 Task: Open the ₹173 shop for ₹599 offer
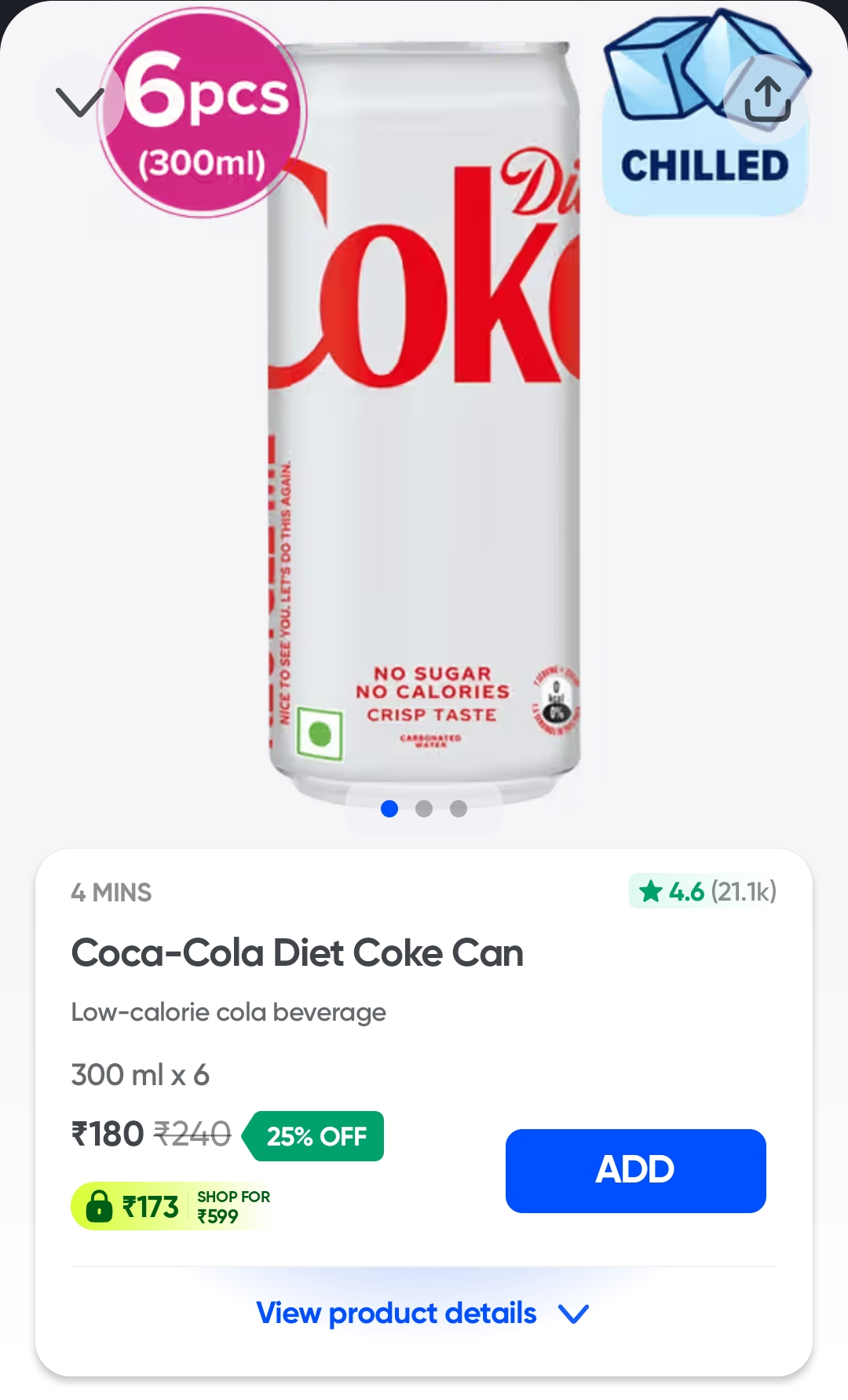[x=171, y=1206]
